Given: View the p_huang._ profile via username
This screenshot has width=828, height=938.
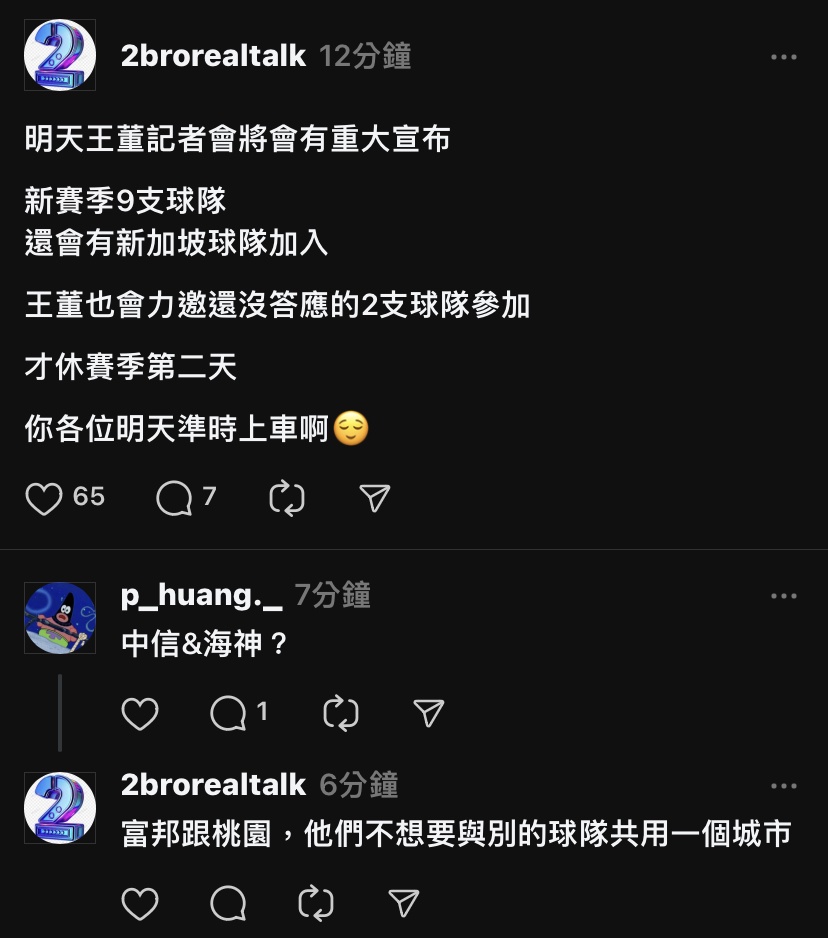Looking at the screenshot, I should [x=201, y=596].
